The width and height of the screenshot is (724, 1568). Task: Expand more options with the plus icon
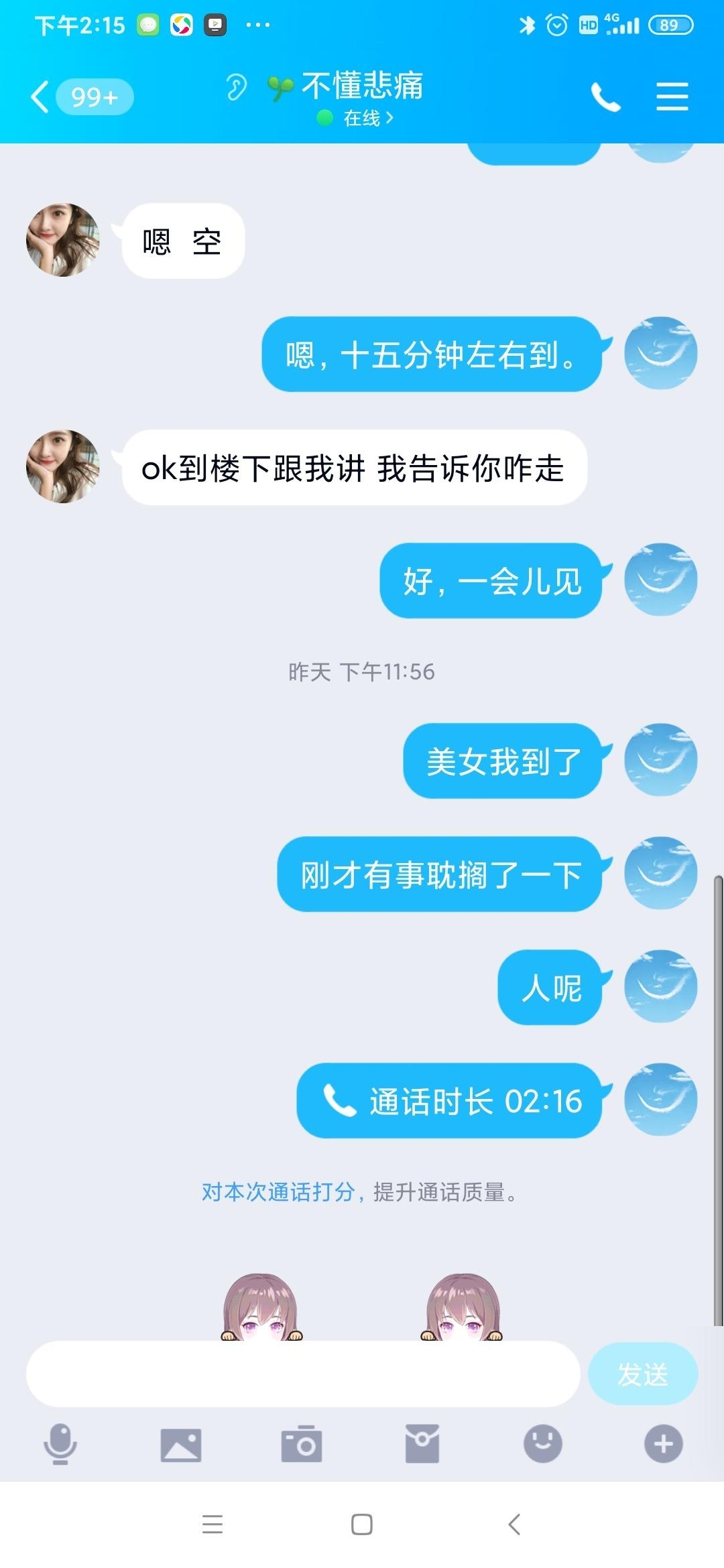click(x=663, y=1443)
